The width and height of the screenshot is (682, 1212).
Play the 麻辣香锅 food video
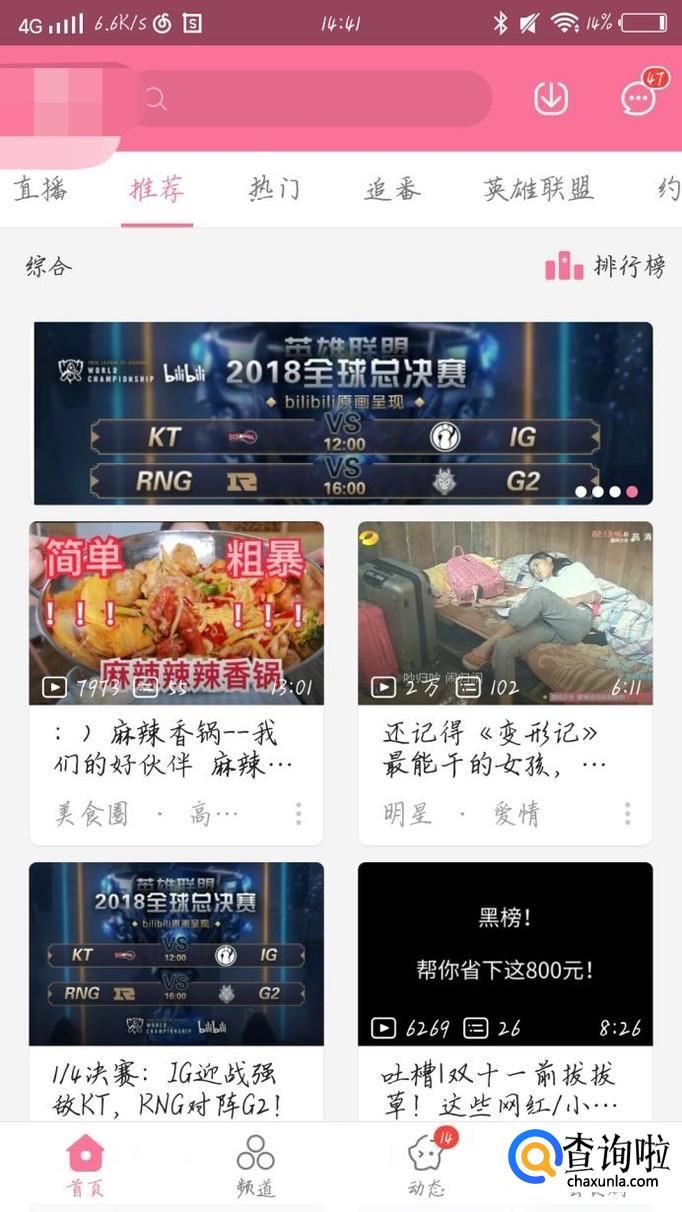tap(176, 612)
